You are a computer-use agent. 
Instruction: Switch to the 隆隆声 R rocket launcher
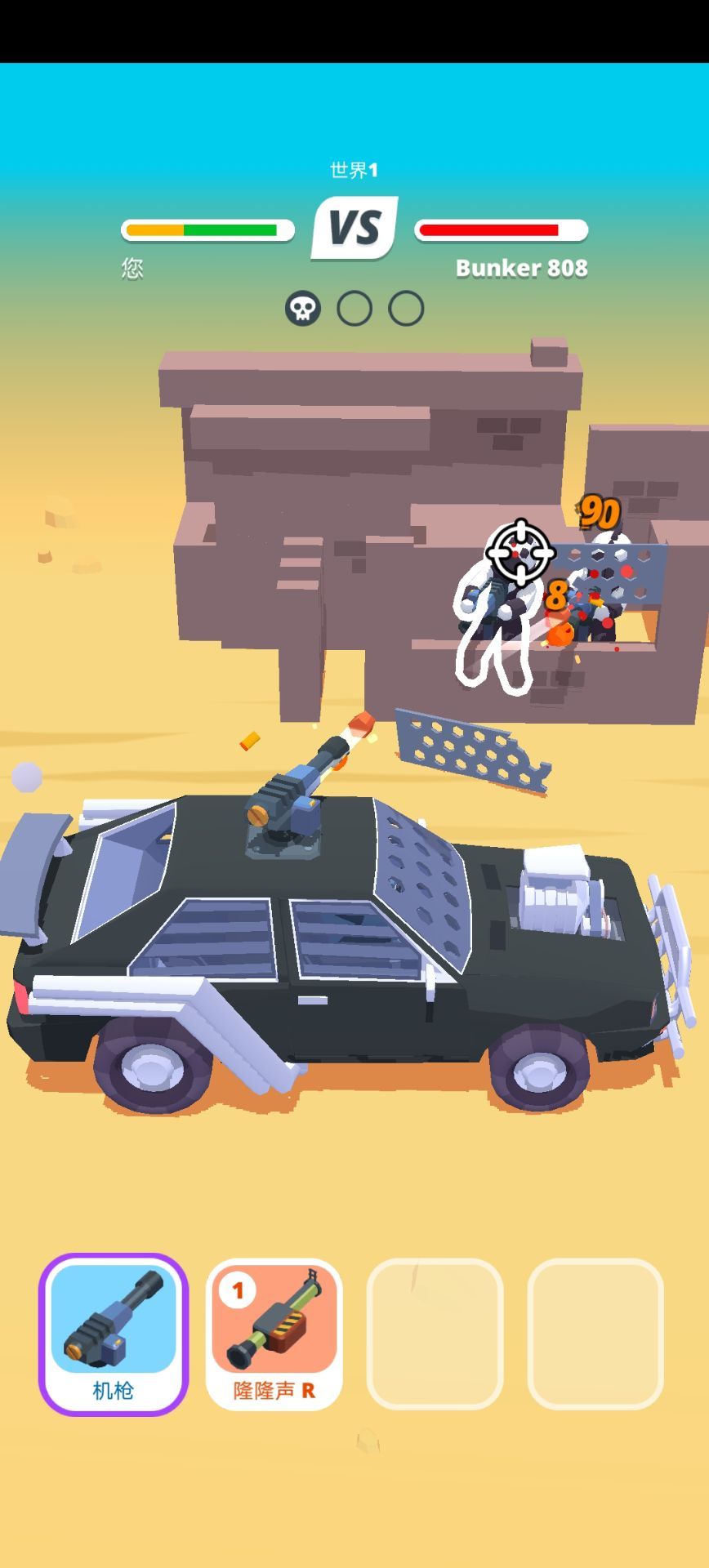[274, 1333]
